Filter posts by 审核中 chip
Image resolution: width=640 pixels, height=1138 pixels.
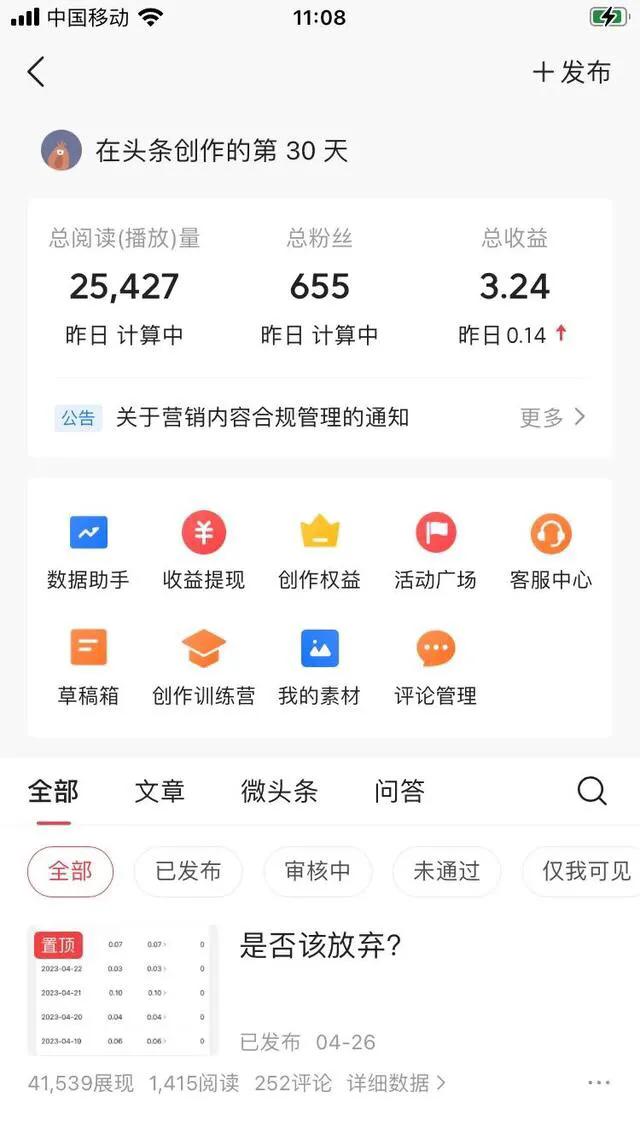click(318, 871)
